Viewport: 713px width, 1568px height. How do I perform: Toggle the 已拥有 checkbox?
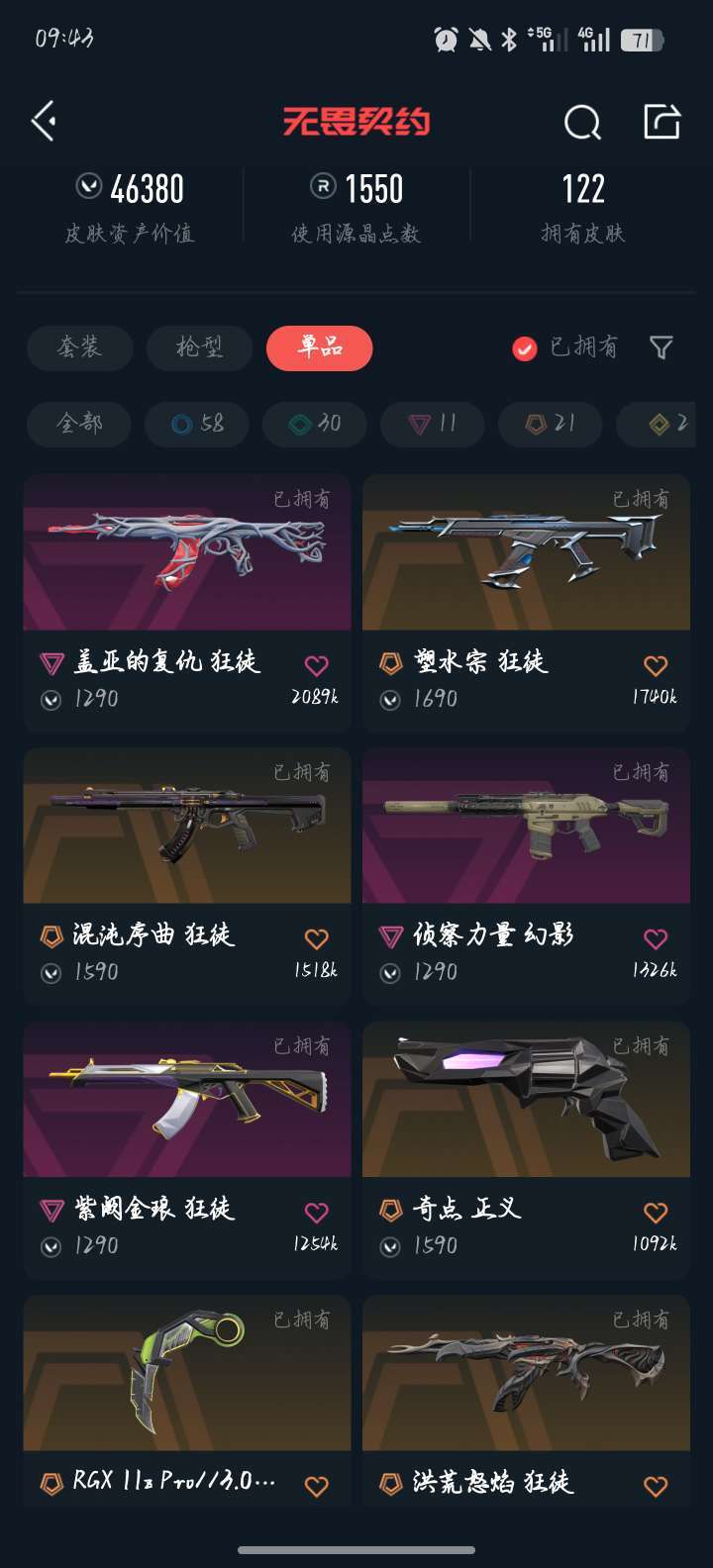(525, 348)
